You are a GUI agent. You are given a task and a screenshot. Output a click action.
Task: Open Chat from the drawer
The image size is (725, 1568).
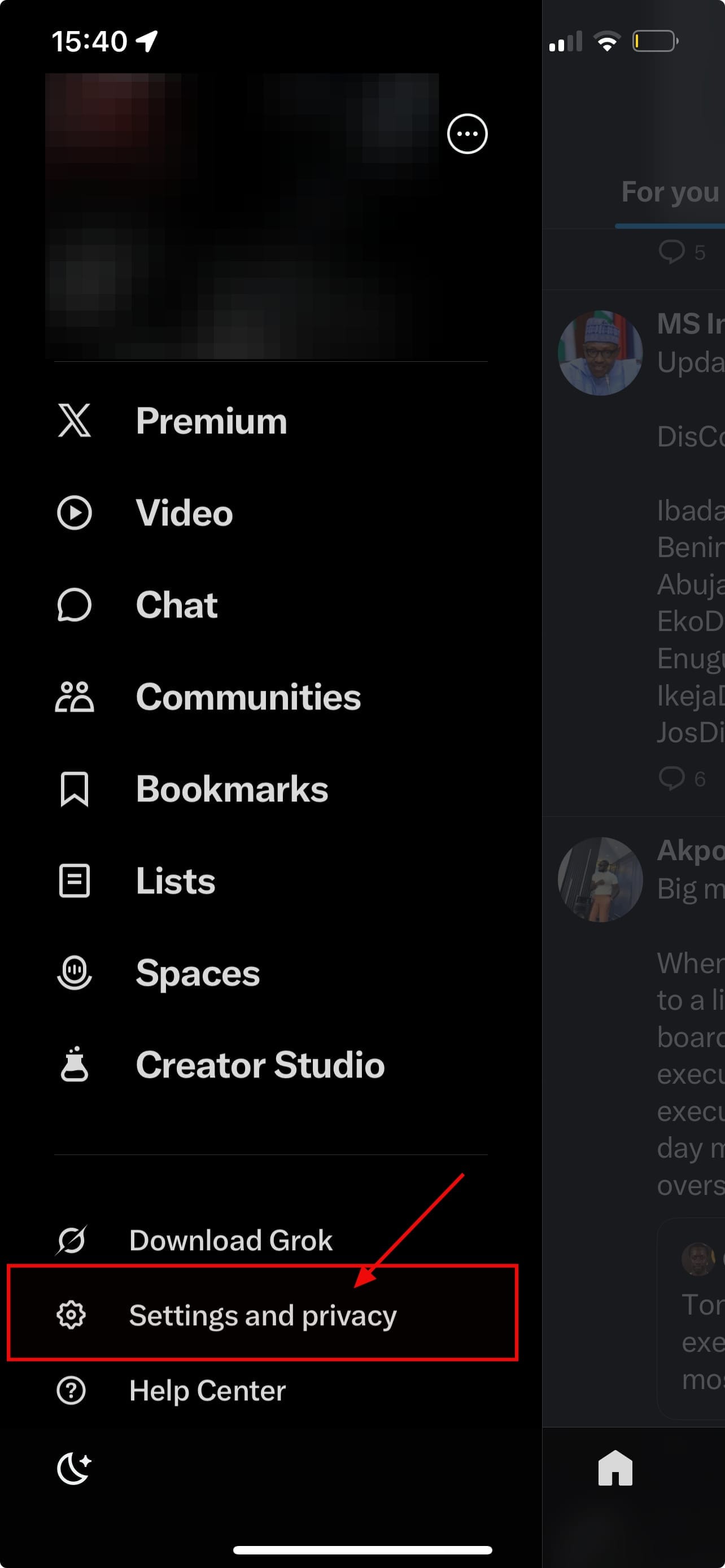pyautogui.click(x=176, y=605)
